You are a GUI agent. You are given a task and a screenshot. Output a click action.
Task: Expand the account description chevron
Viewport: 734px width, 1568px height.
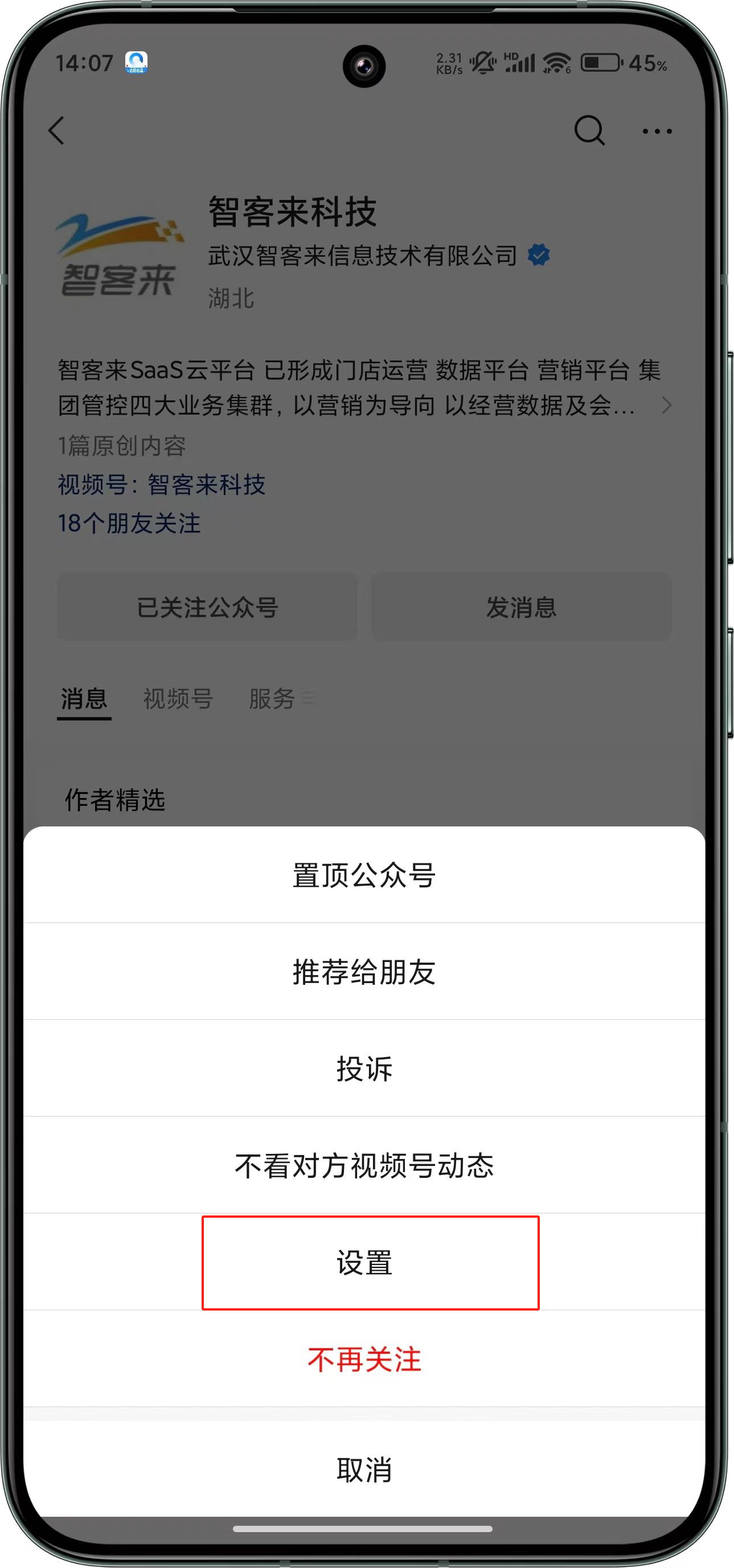[x=666, y=405]
